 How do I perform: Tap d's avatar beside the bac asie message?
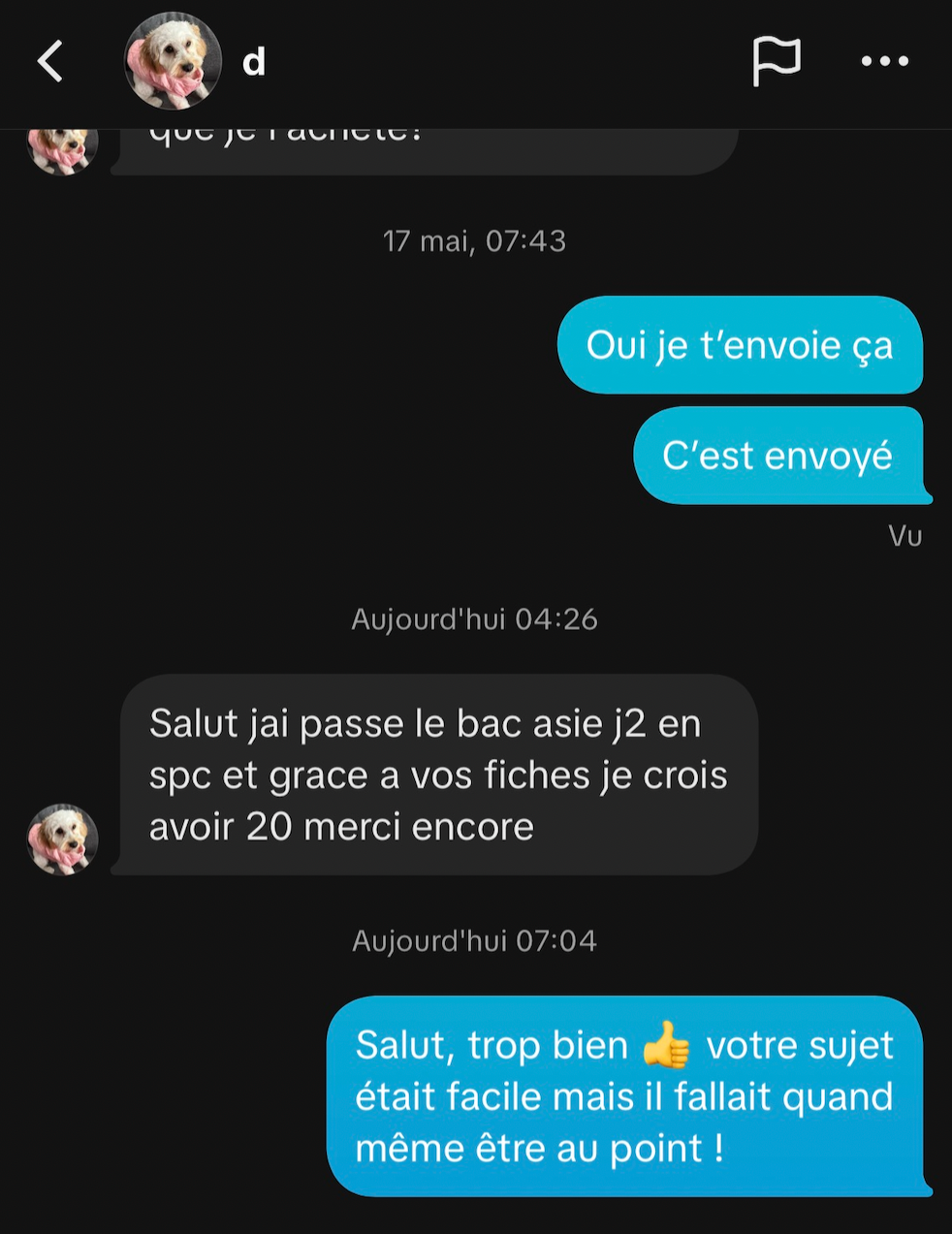63,838
